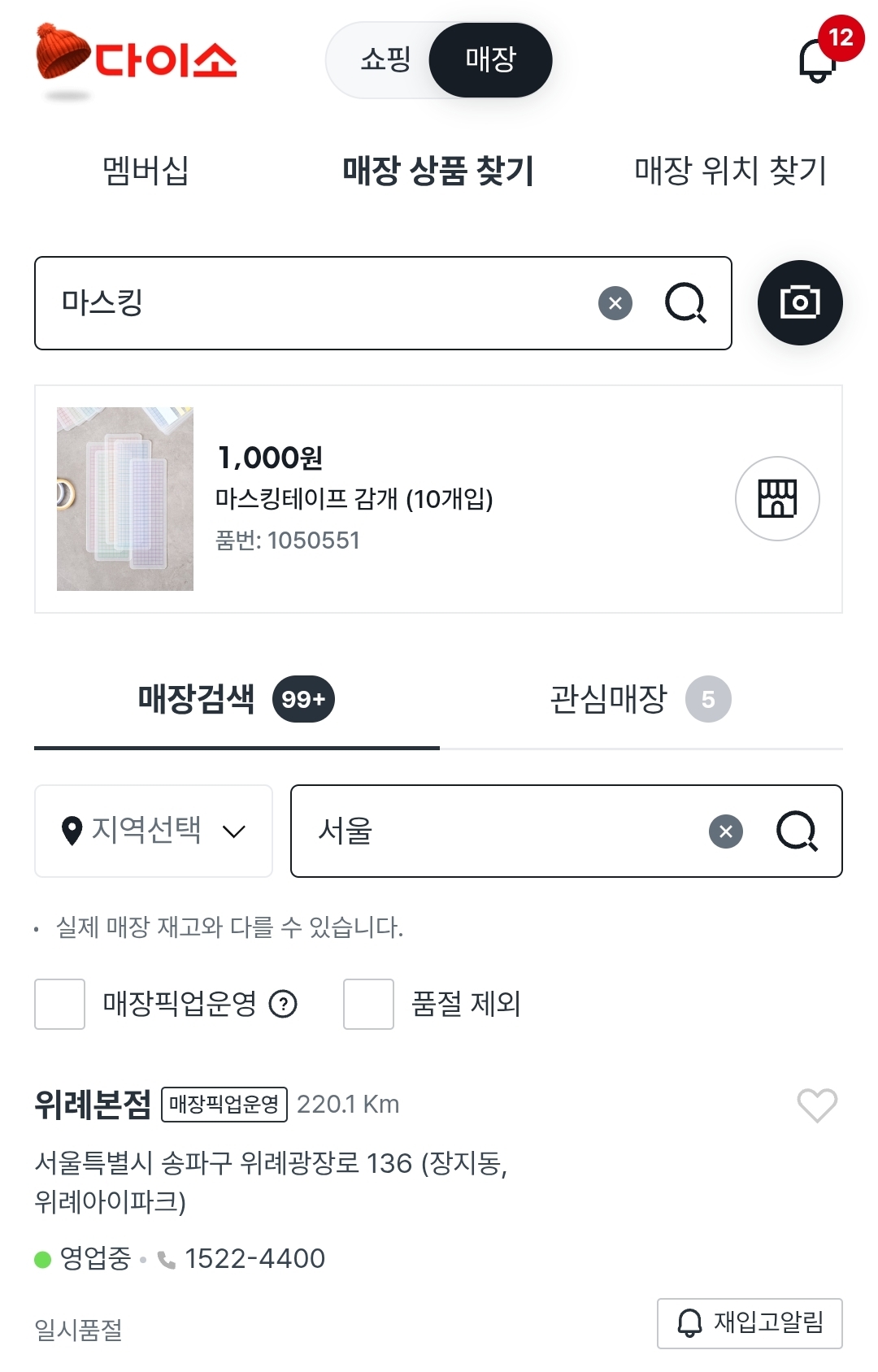Viewport: 878px width, 1372px height.
Task: Call 위례본점 at 1522-4400
Action: [x=254, y=1259]
